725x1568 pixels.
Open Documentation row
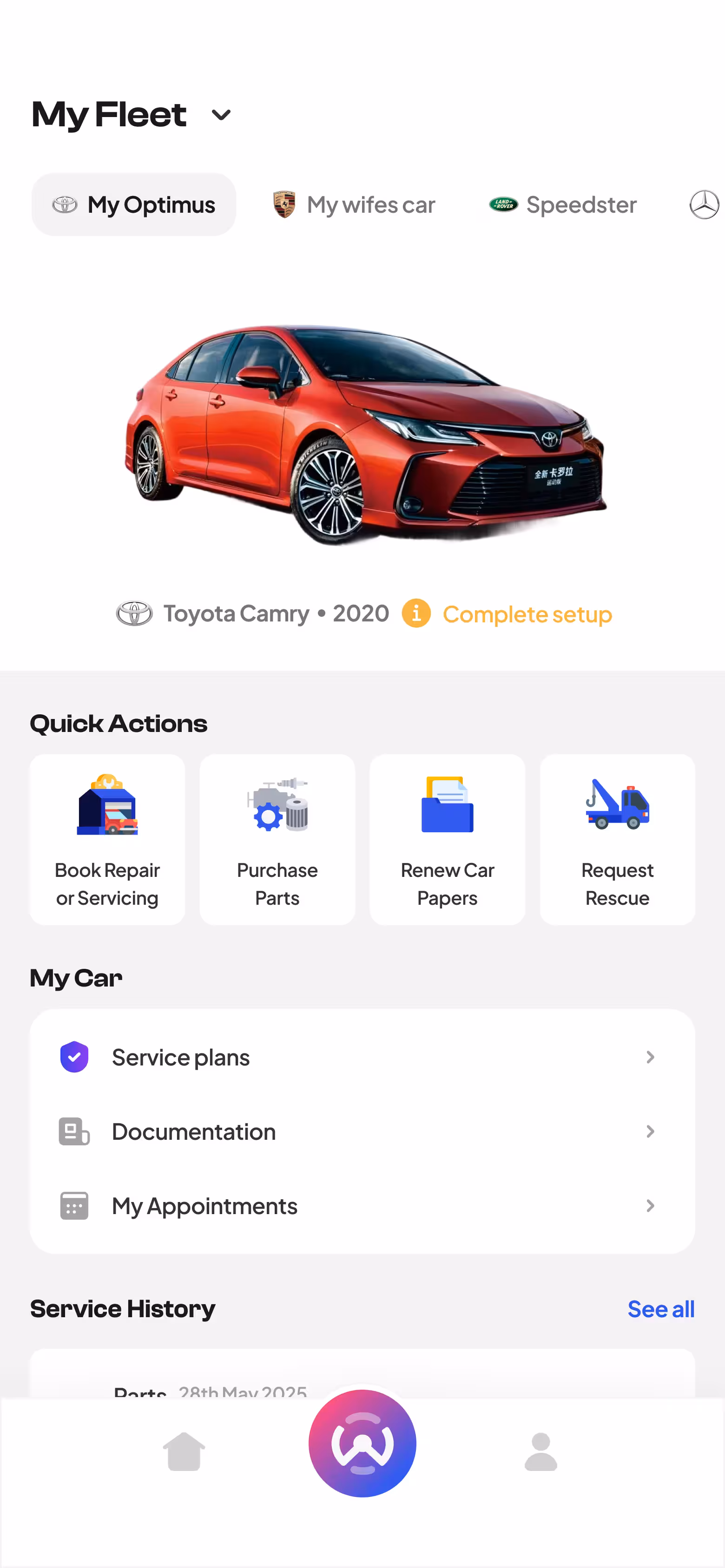click(x=362, y=1131)
